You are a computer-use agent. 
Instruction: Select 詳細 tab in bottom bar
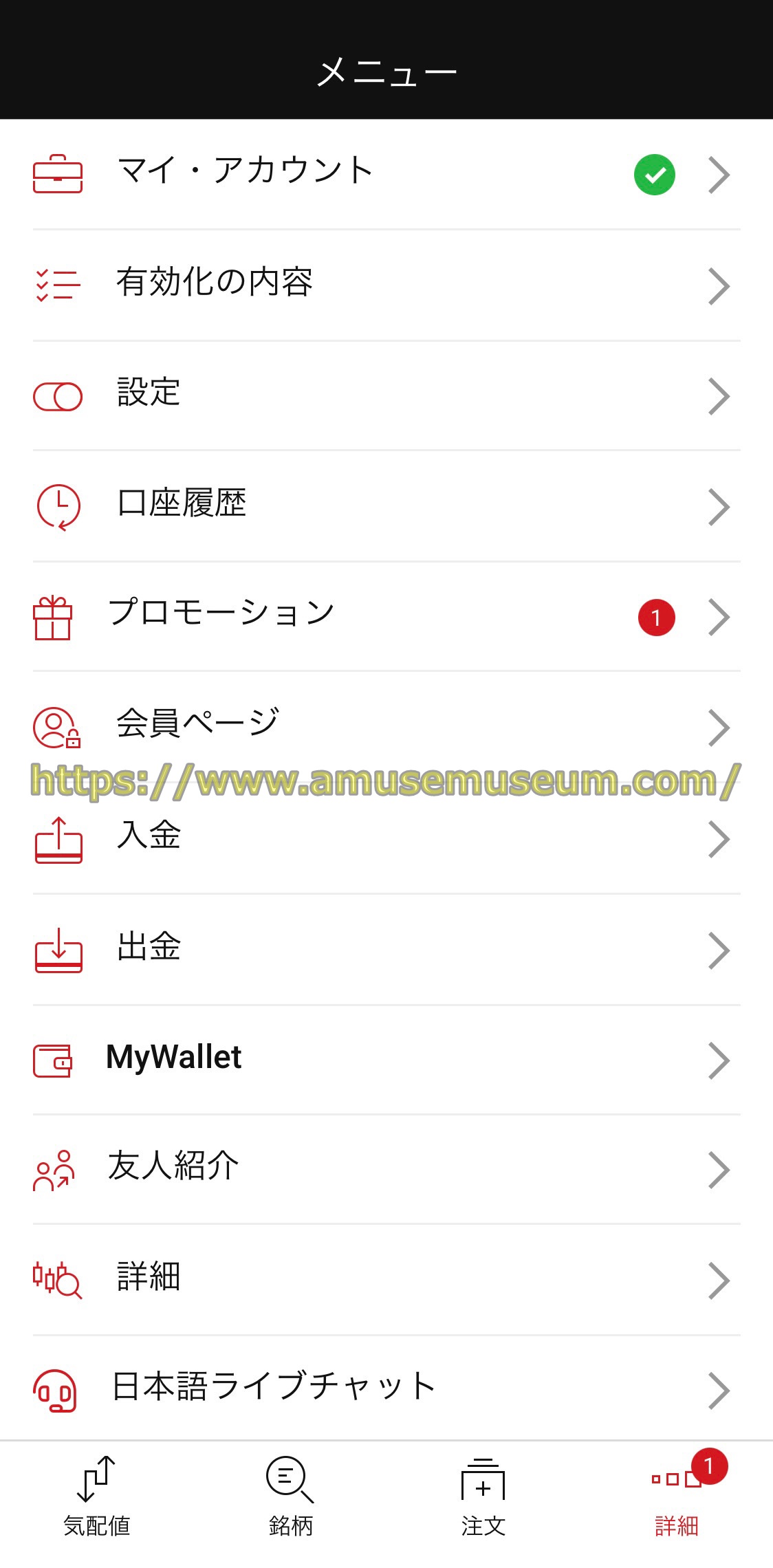tap(677, 1496)
